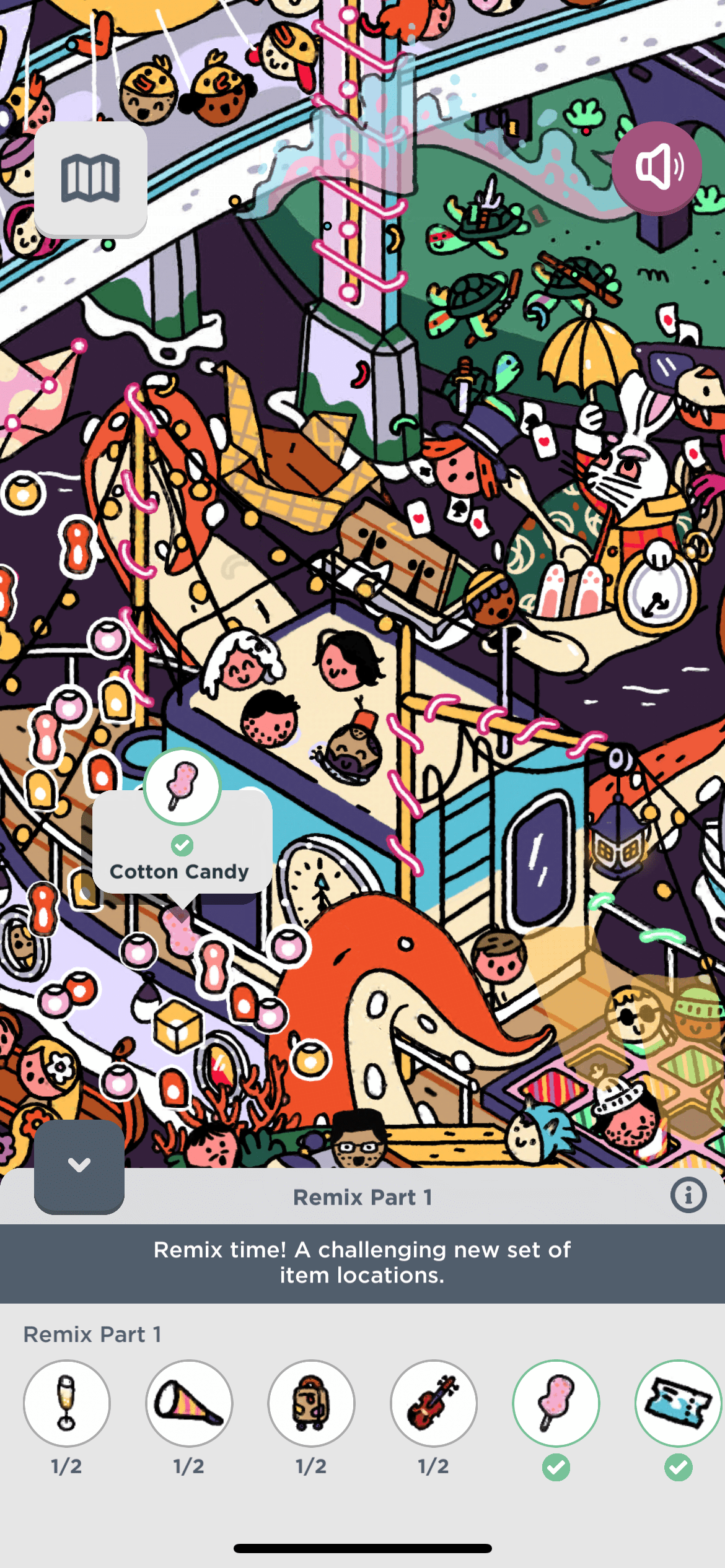Select the found blue ticket item

tap(679, 1403)
